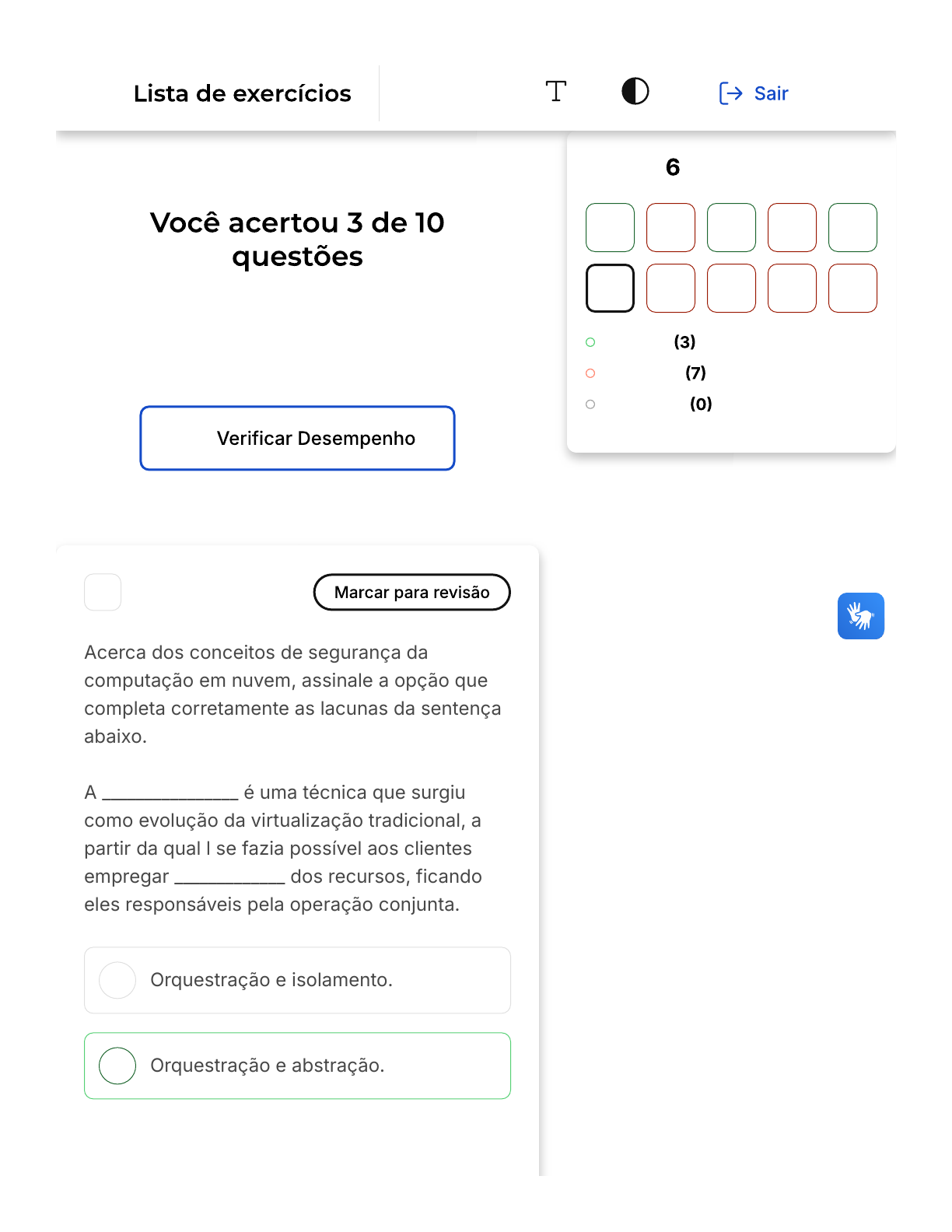This screenshot has height=1232, width=952.
Task: Tap Sair to exit the exercise list
Action: tap(754, 93)
